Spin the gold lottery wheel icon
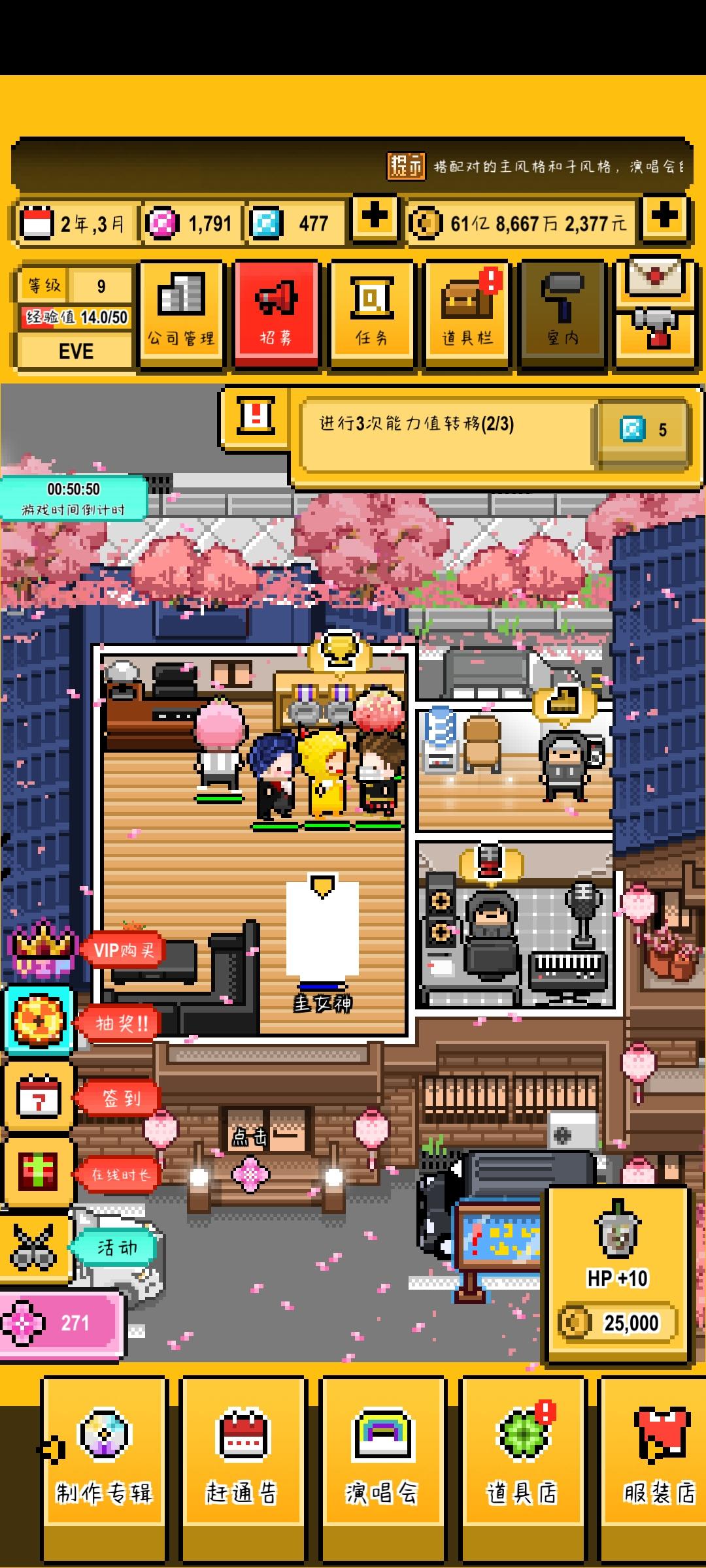 (x=37, y=1021)
